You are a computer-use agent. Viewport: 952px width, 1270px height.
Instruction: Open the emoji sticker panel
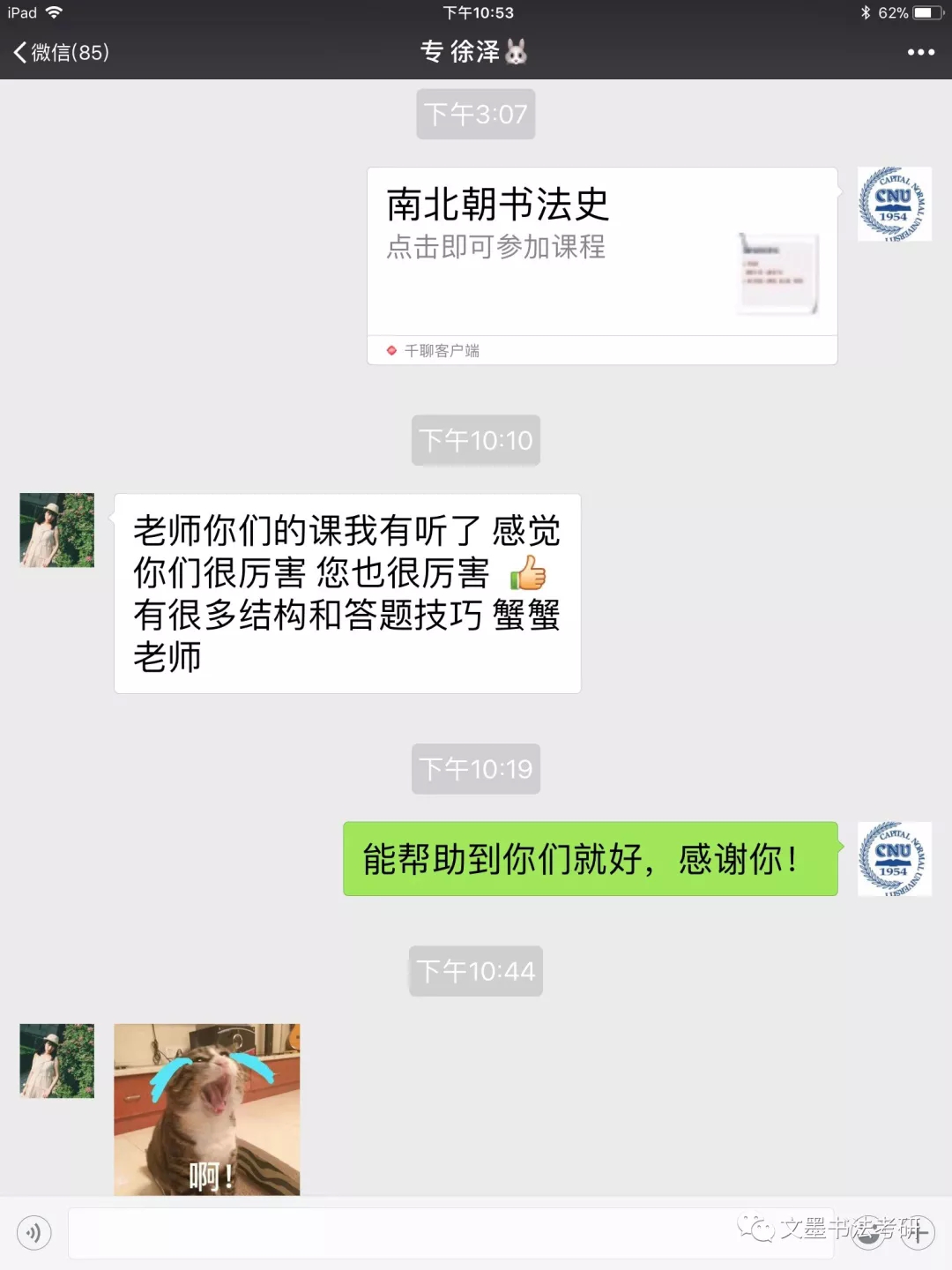(868, 1232)
